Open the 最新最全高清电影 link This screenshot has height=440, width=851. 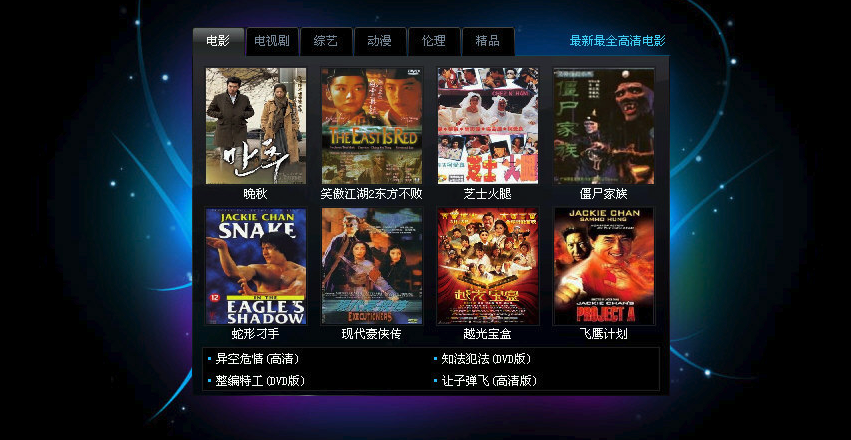617,41
